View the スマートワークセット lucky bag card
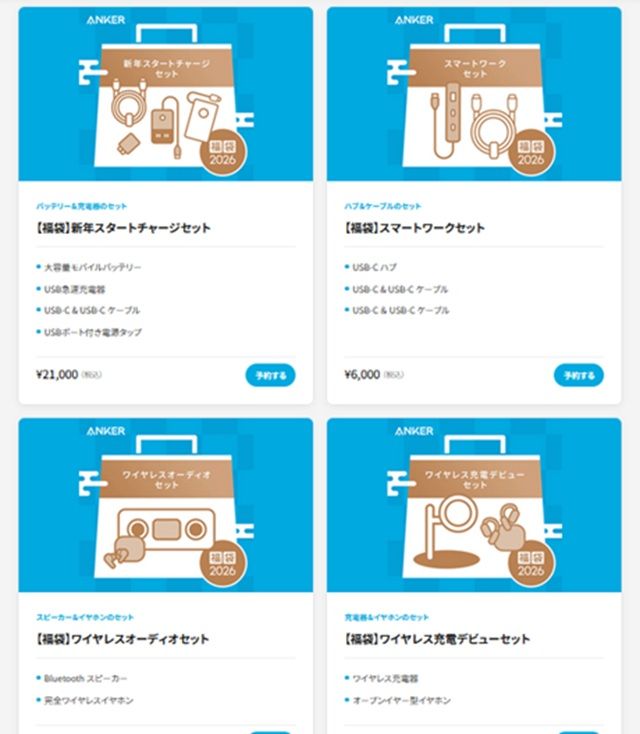This screenshot has height=734, width=640. pos(414,228)
